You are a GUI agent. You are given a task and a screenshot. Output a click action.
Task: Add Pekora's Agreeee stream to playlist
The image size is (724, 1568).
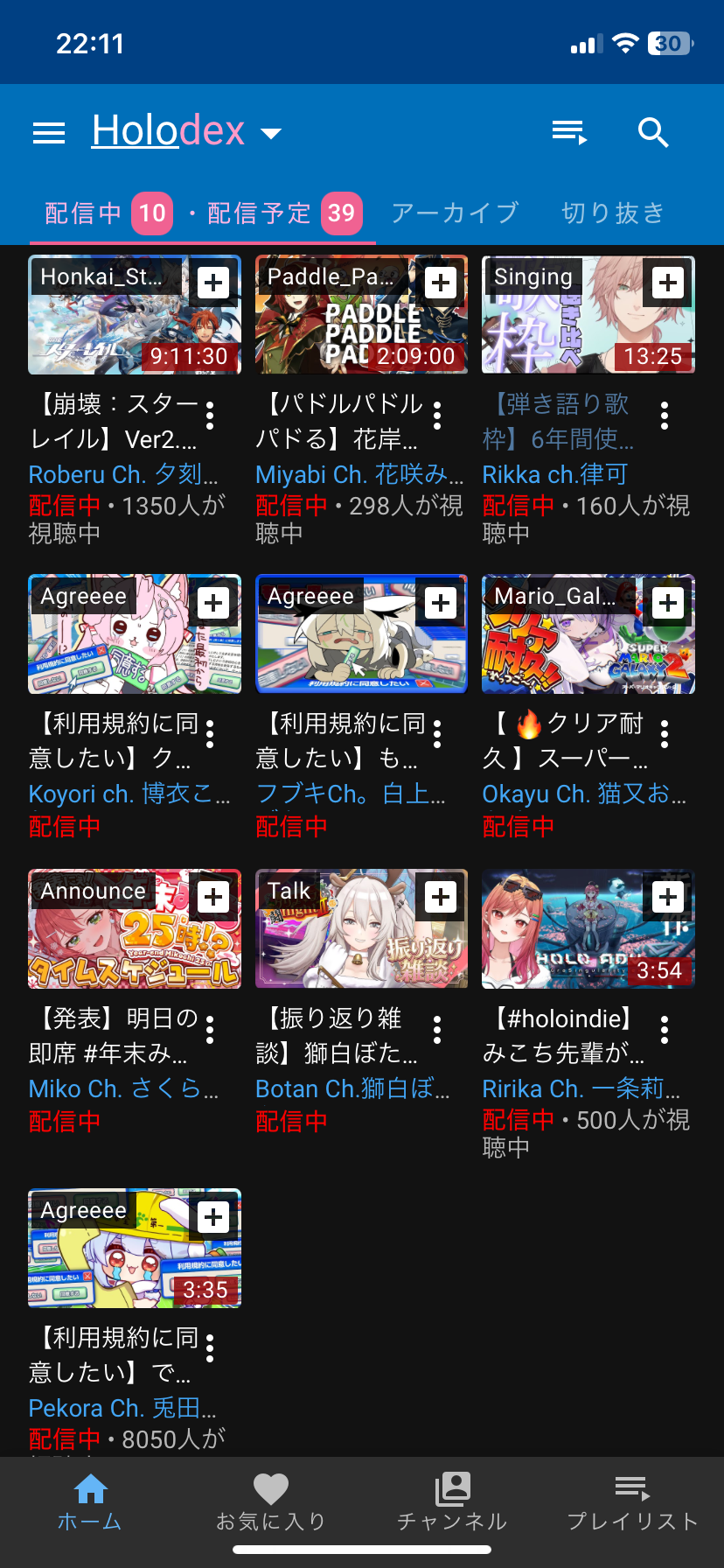213,1217
